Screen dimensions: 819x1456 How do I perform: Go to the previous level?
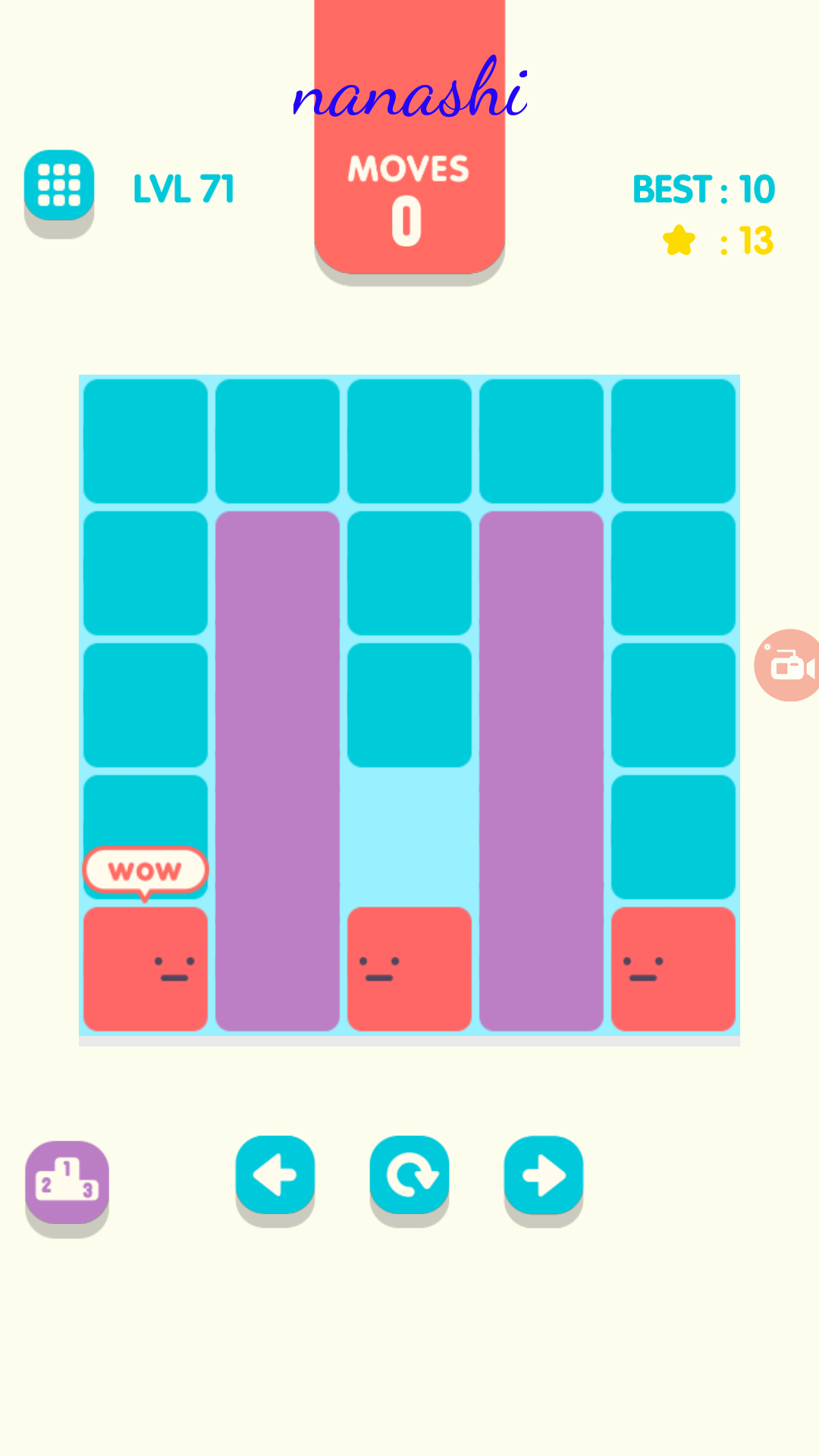[x=275, y=1175]
